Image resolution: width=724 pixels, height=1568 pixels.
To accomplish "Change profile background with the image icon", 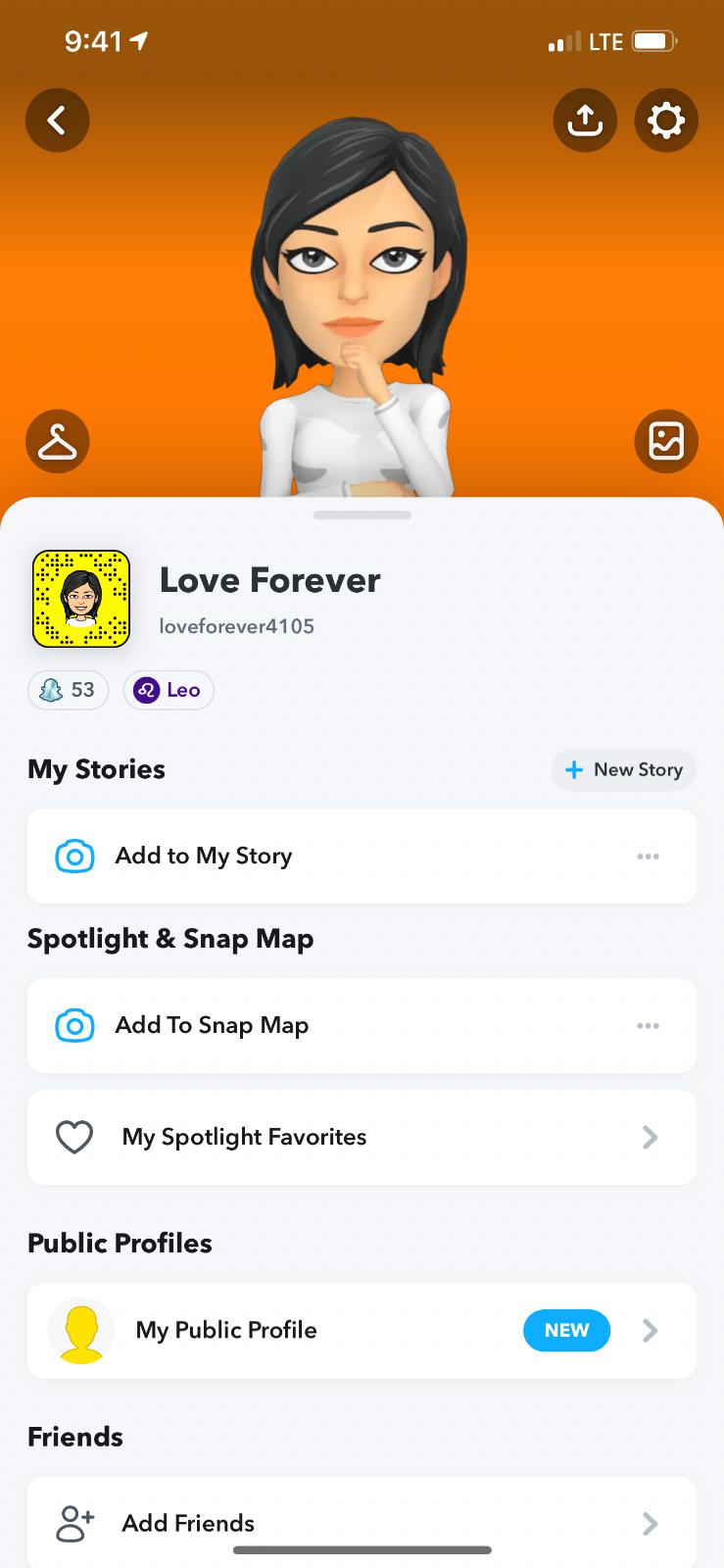I will pos(666,441).
